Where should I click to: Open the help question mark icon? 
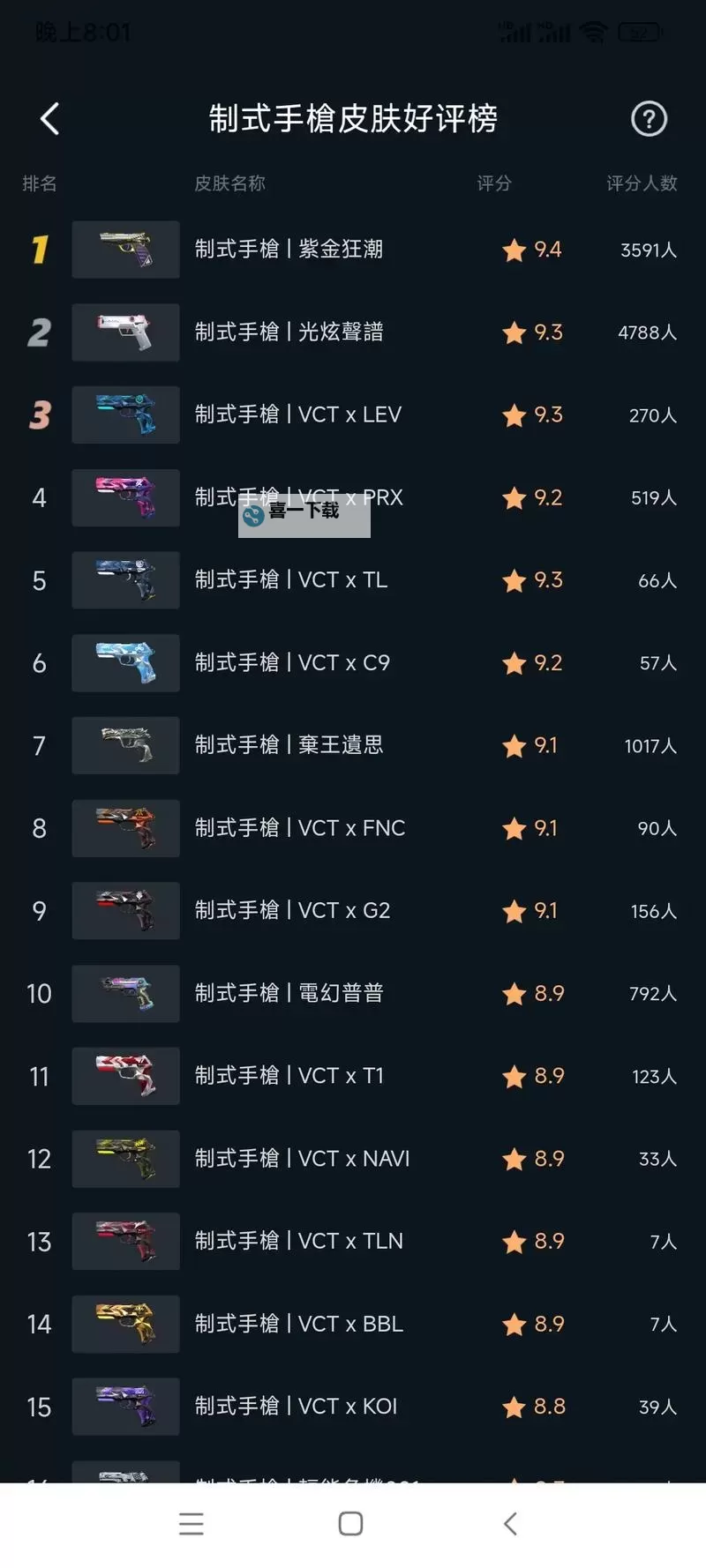649,118
